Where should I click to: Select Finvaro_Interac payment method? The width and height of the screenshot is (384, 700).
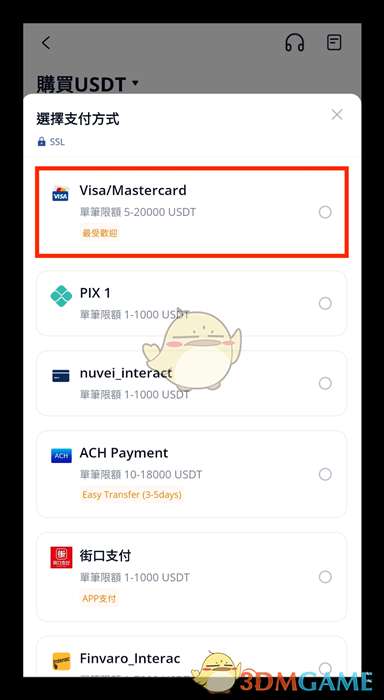click(192, 657)
